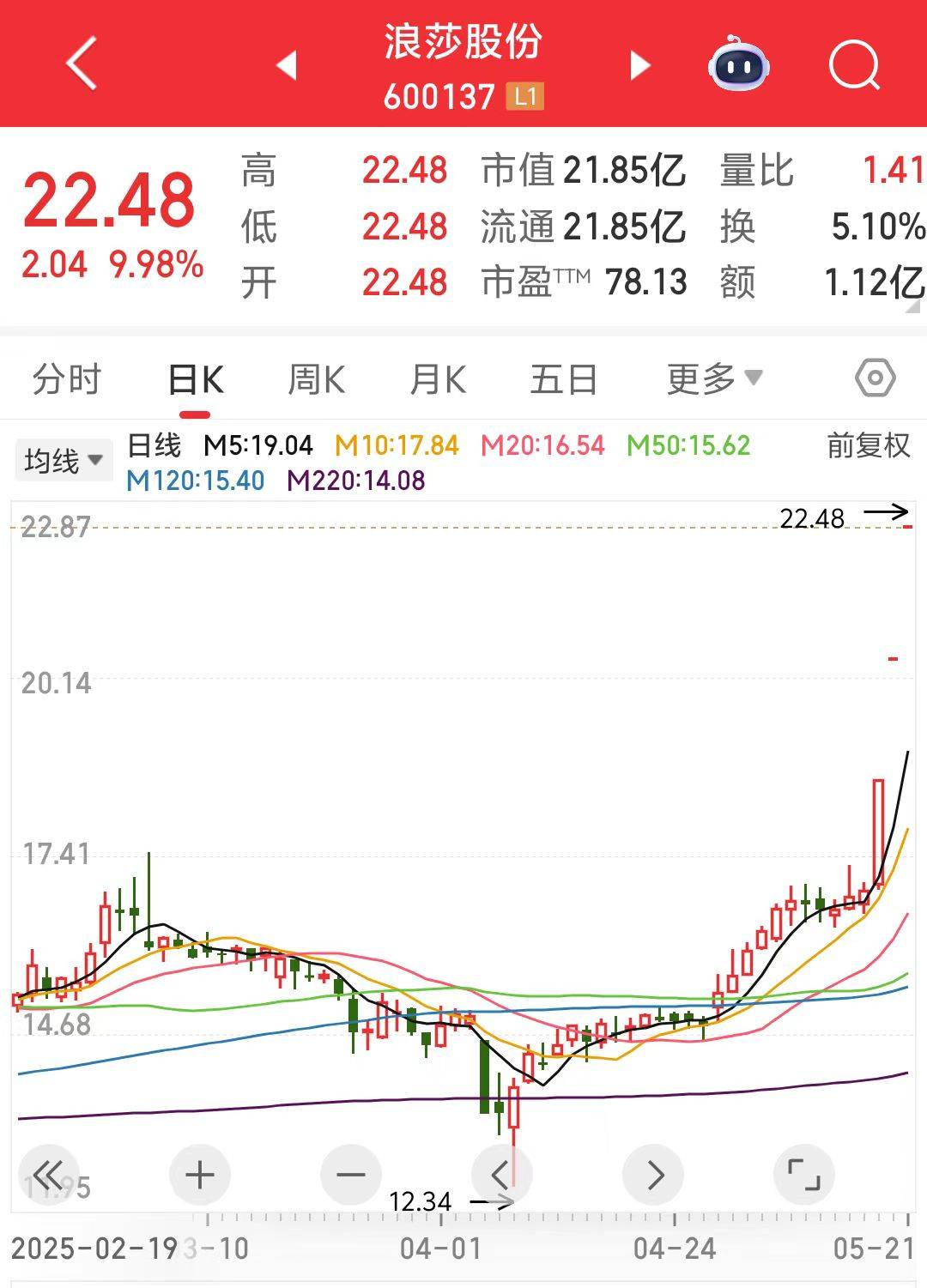The height and width of the screenshot is (1288, 927).
Task: Zoom out the K-line chart
Action: click(x=351, y=1175)
